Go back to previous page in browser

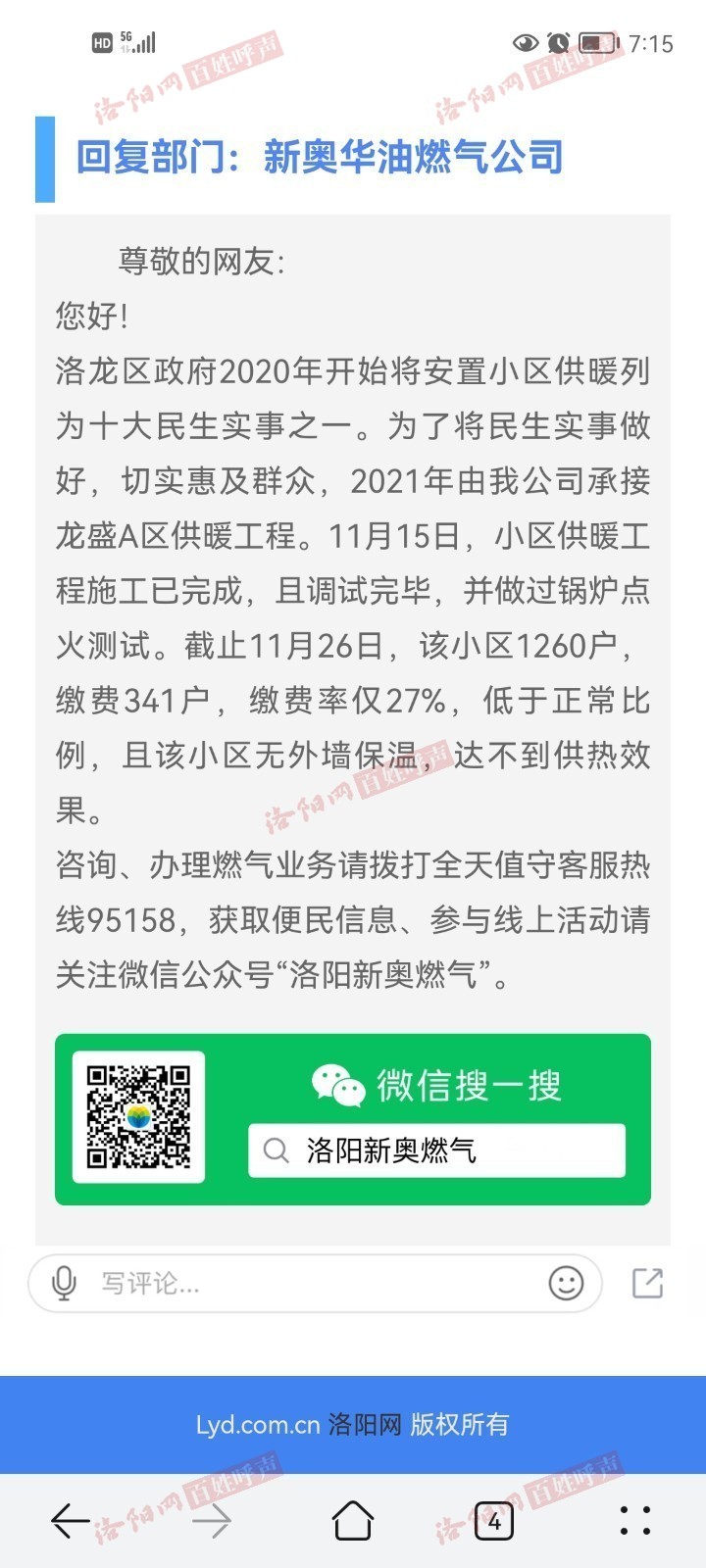(x=71, y=1521)
